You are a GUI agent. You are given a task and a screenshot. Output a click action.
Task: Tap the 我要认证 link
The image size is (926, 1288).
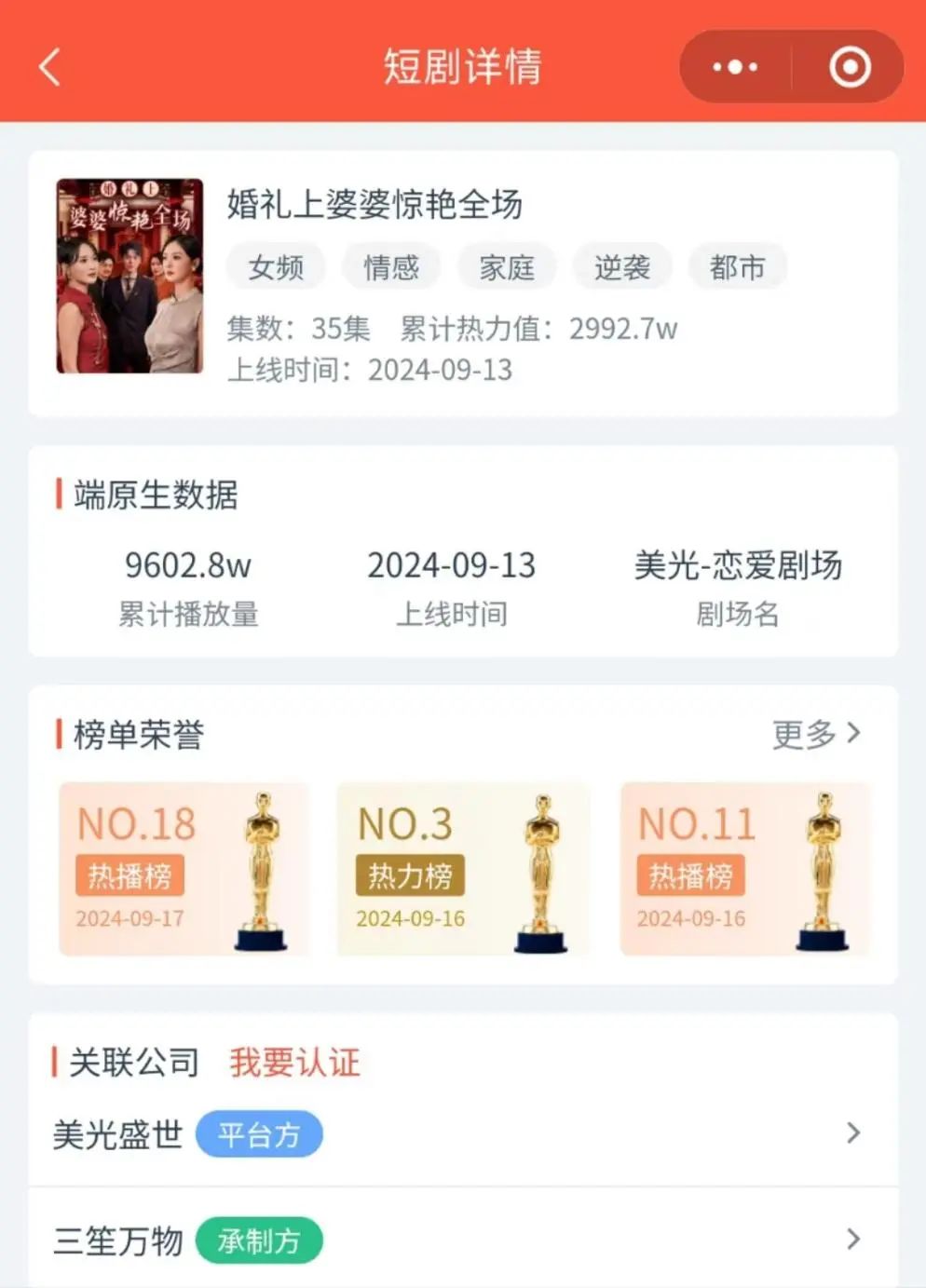click(x=294, y=1063)
